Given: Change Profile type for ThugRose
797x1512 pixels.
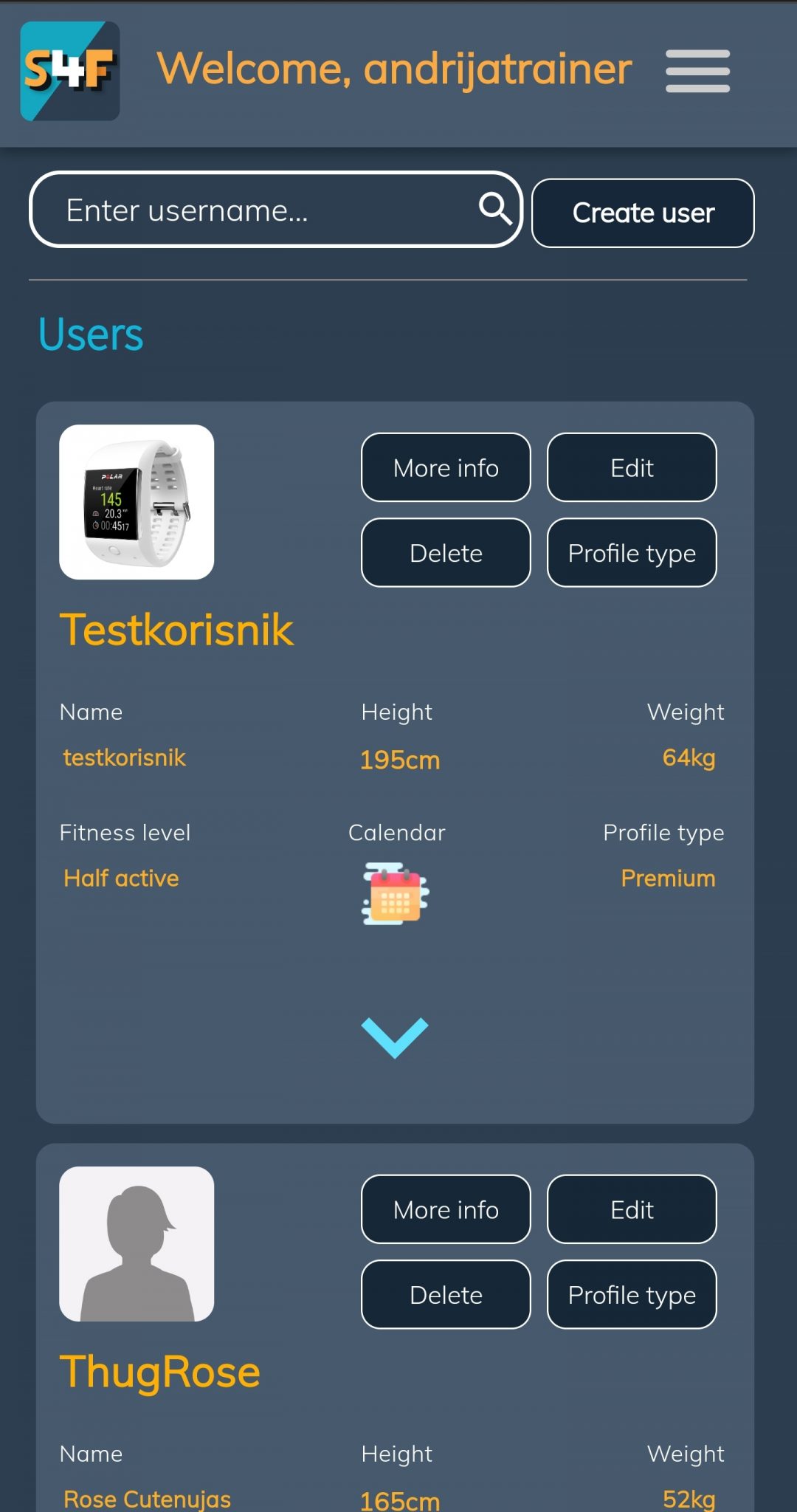Looking at the screenshot, I should 632,1295.
